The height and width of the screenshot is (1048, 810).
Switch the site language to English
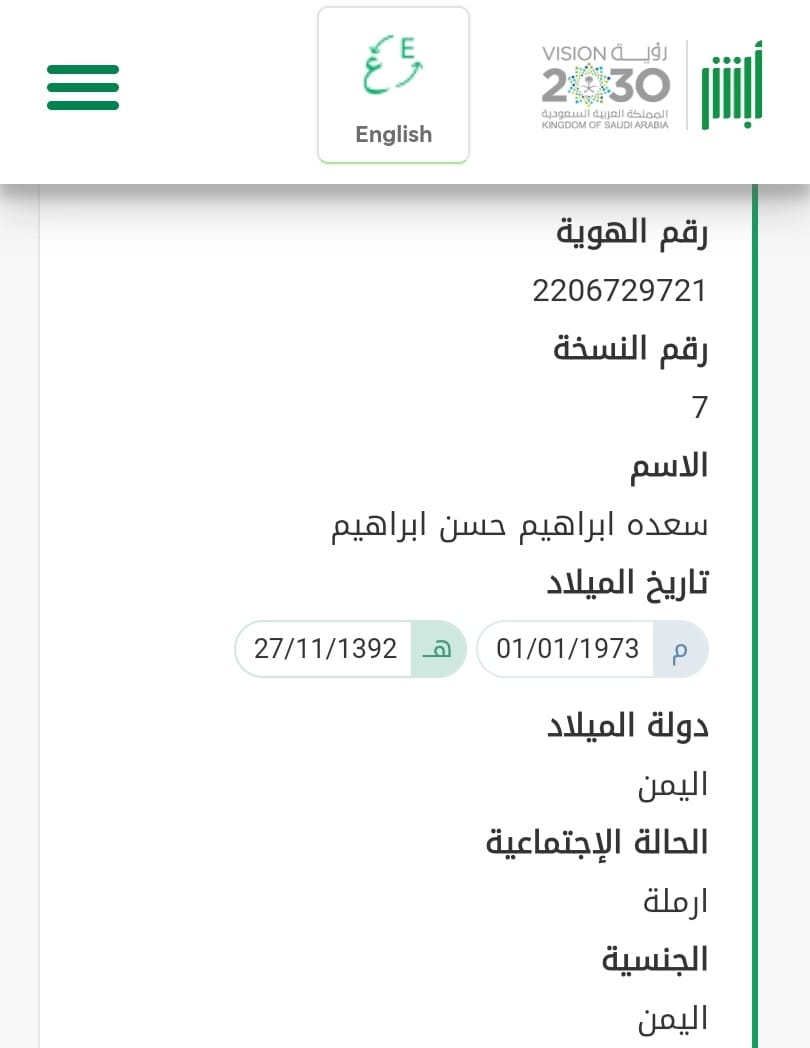coord(393,86)
